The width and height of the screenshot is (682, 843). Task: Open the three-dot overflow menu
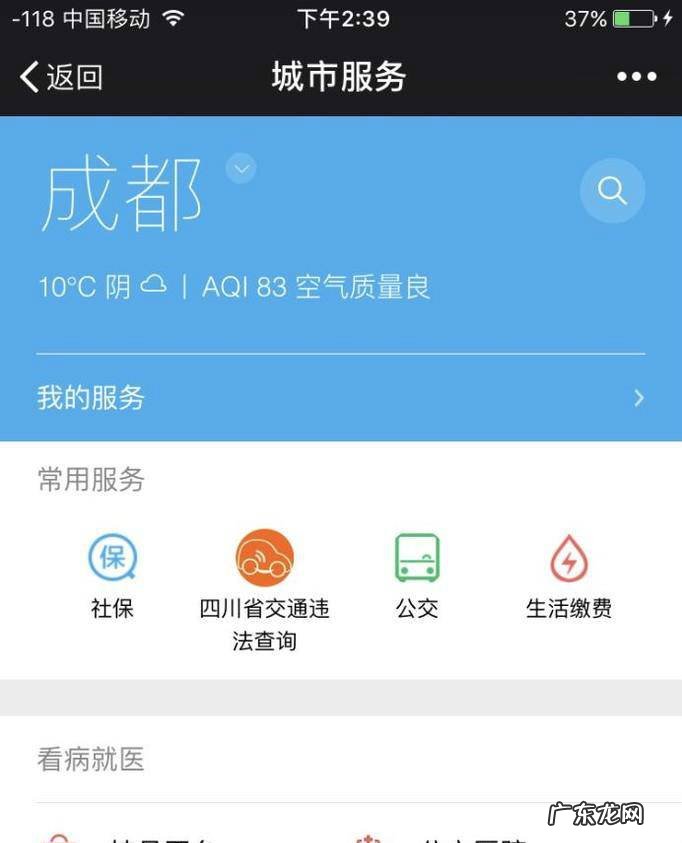636,77
